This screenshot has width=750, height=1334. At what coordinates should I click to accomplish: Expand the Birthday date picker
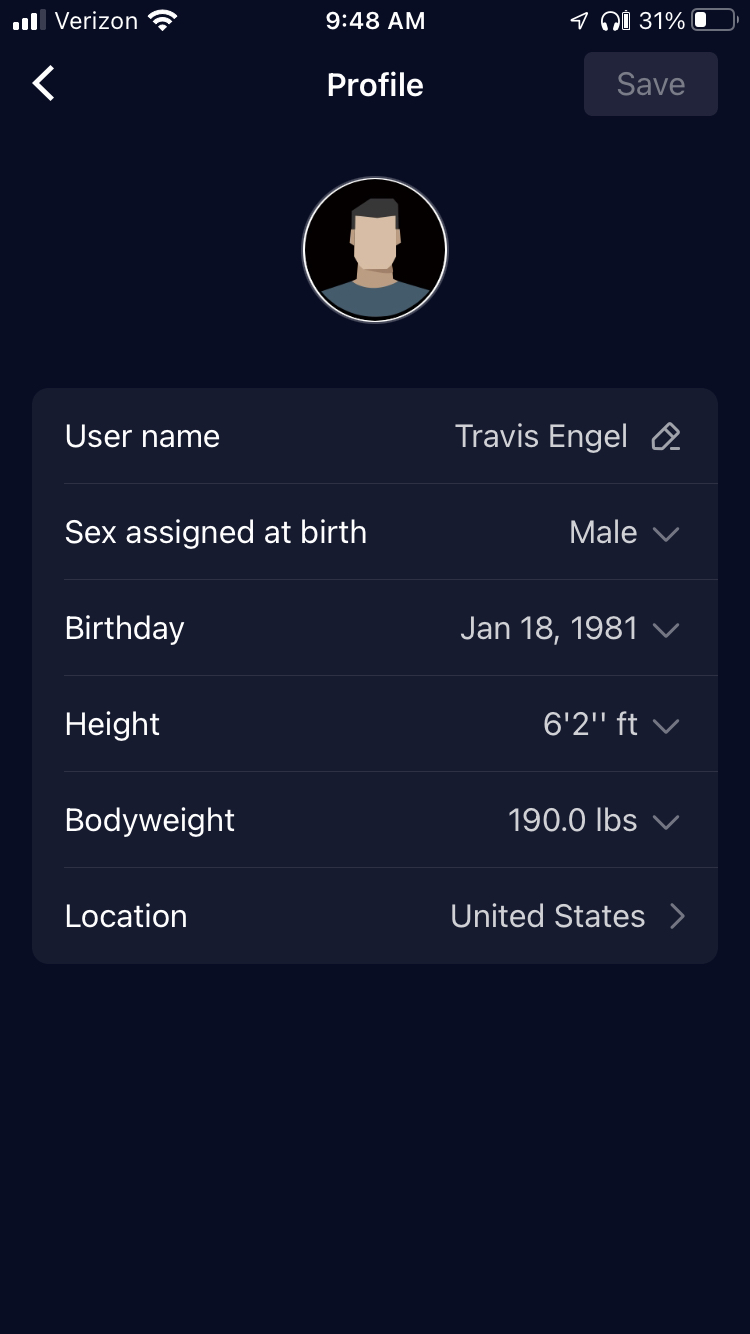[x=375, y=628]
